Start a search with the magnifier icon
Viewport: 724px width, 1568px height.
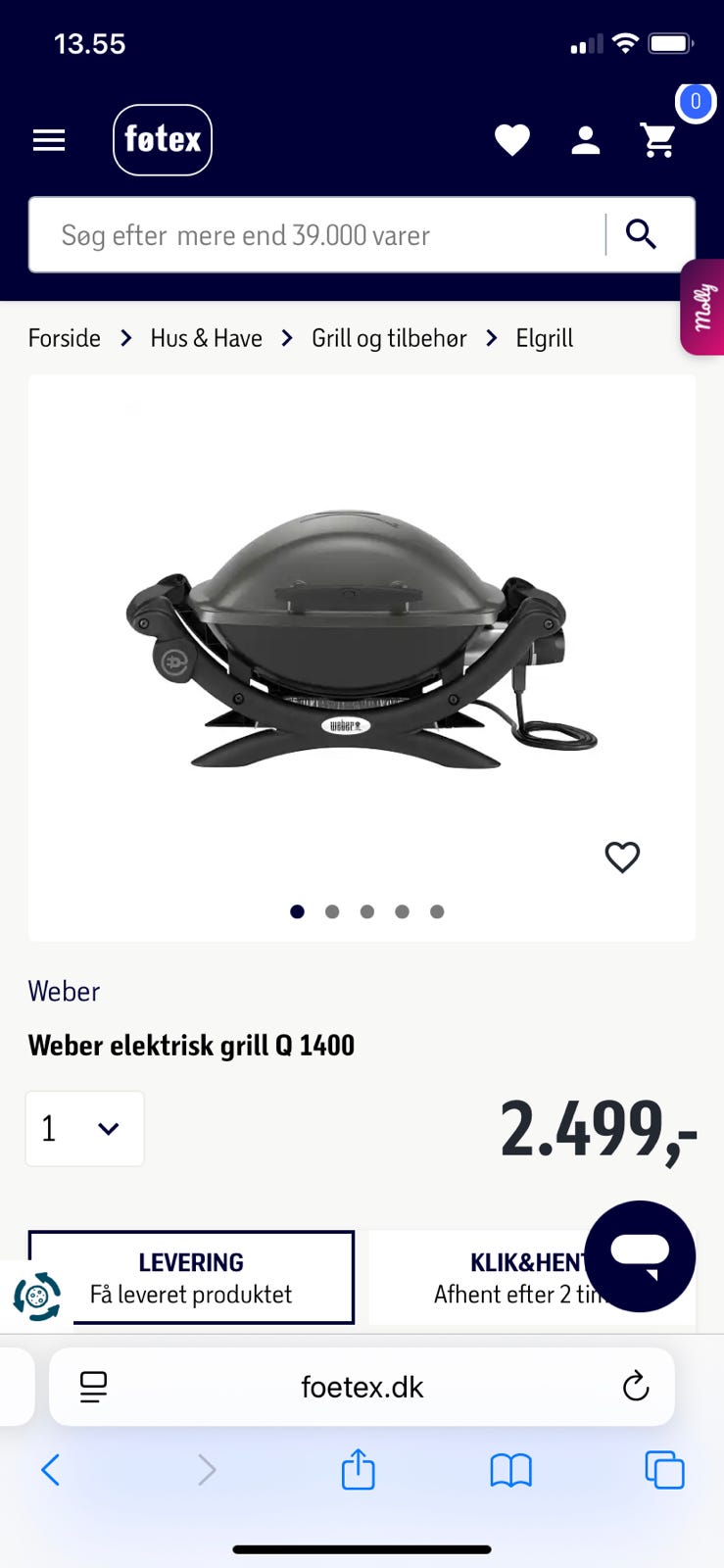[x=641, y=234]
